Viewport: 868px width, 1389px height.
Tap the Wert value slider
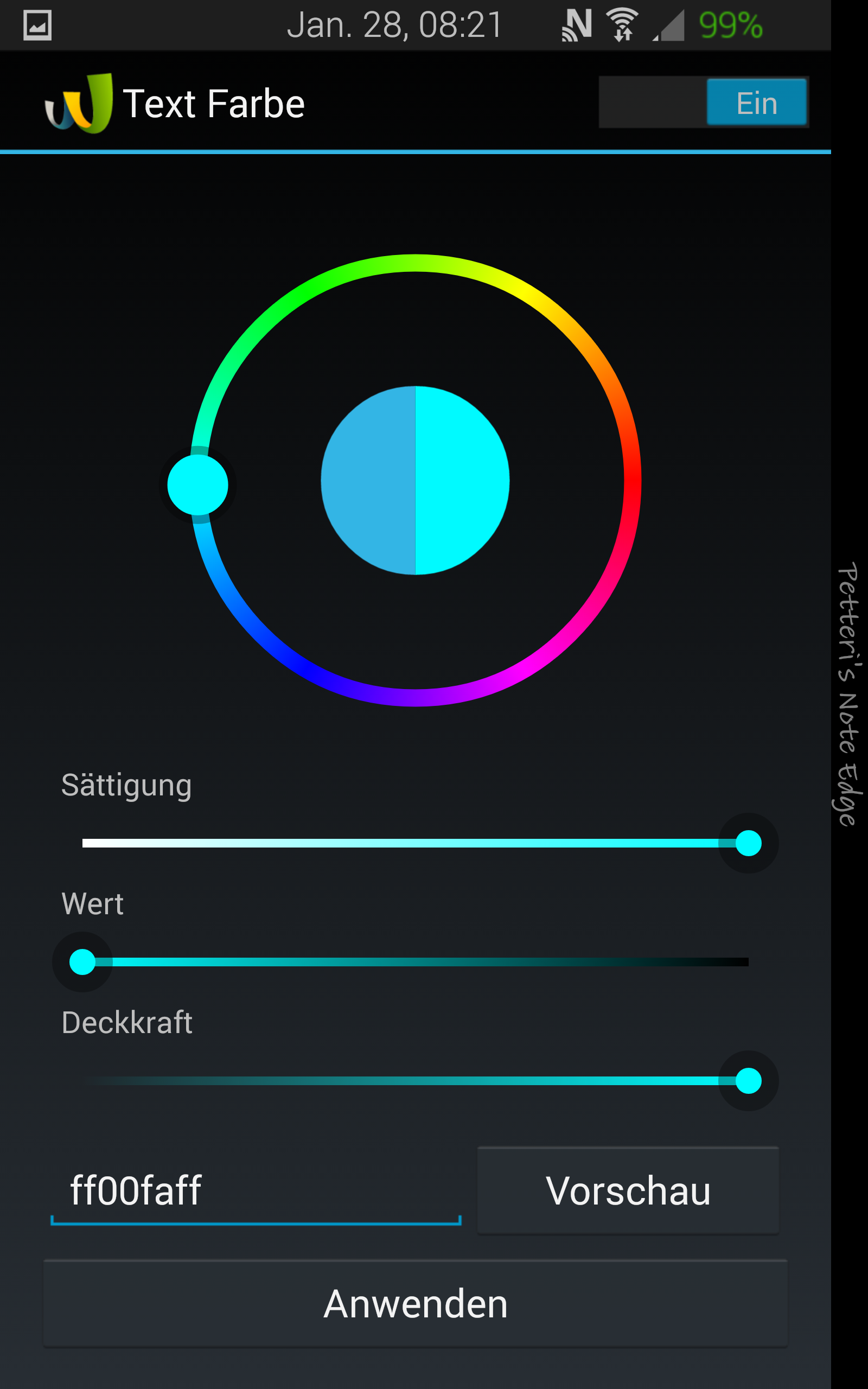click(x=416, y=962)
